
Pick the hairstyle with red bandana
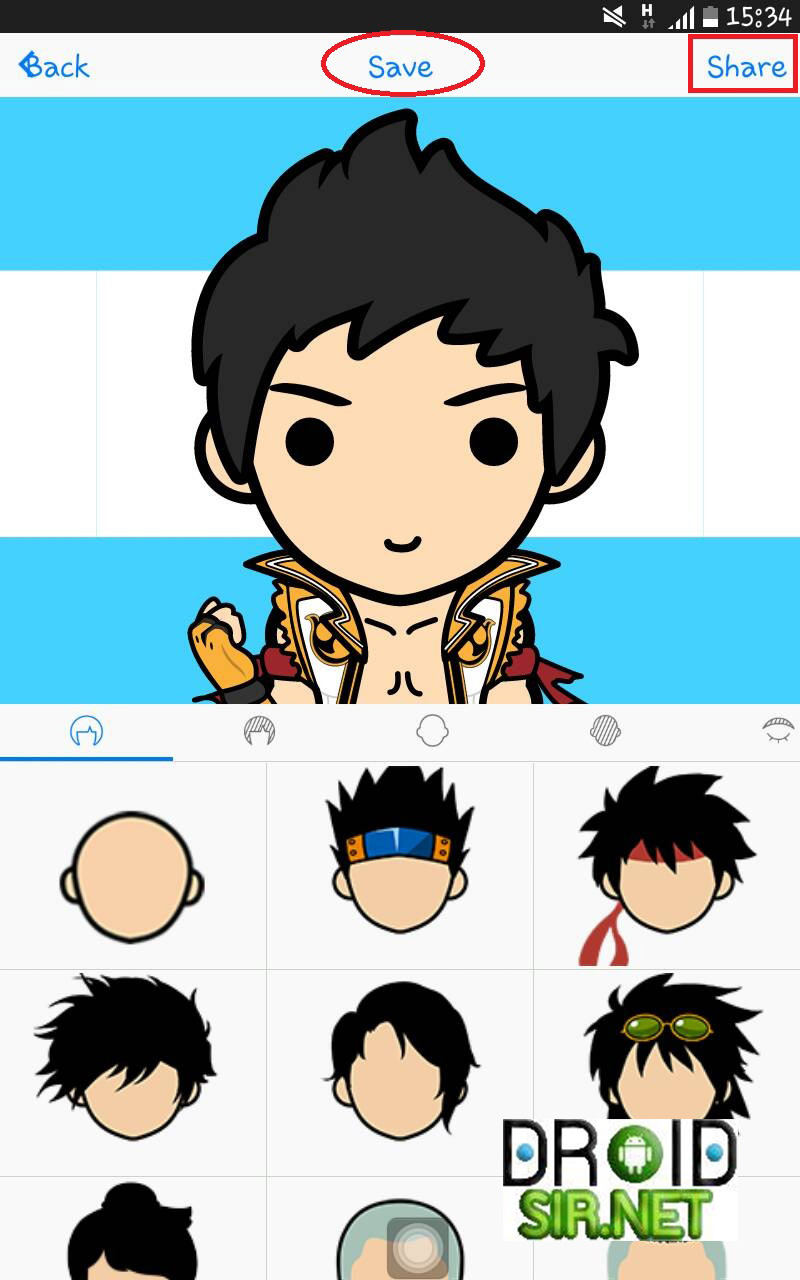[x=666, y=865]
